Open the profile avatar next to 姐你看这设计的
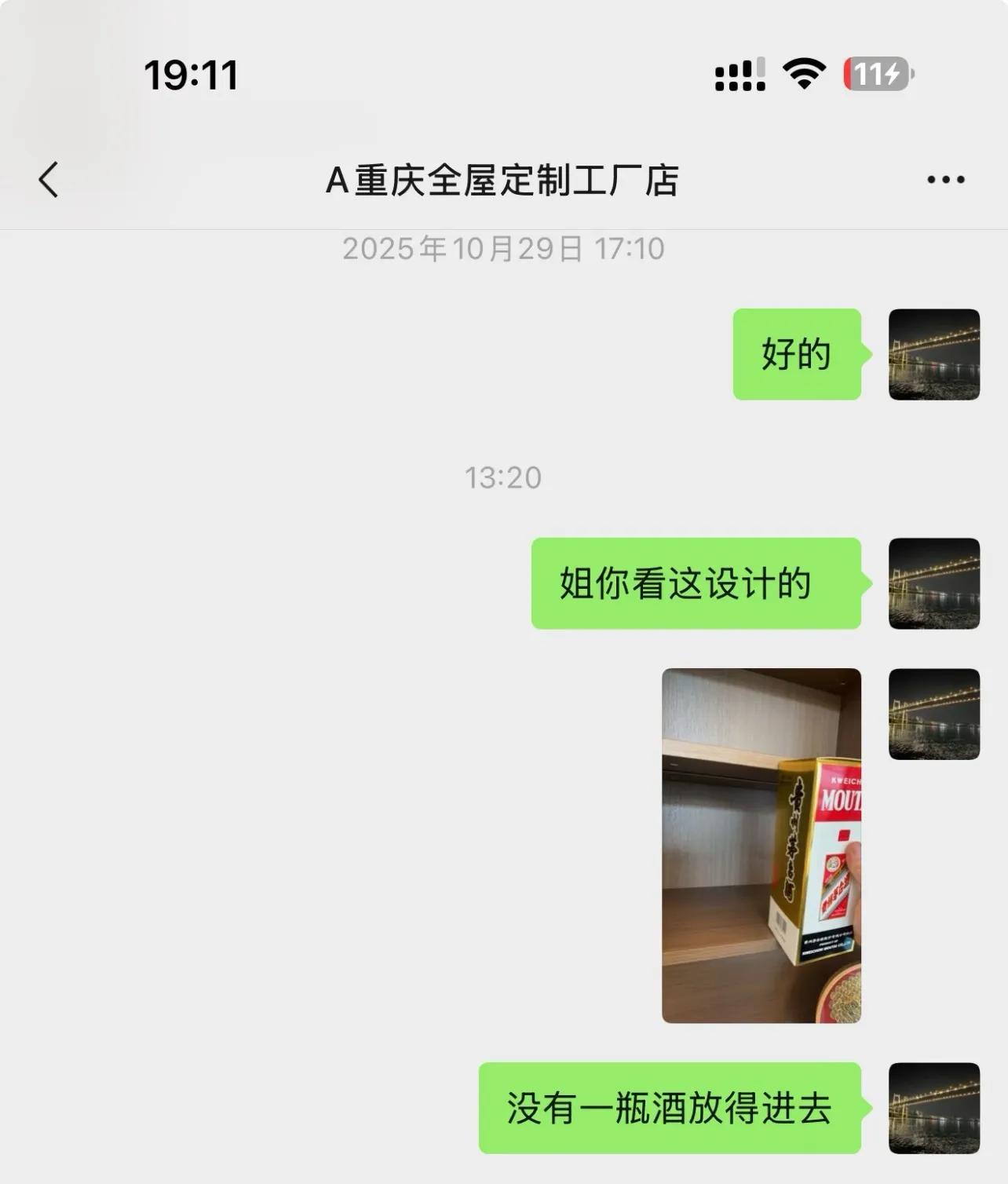 (x=933, y=583)
